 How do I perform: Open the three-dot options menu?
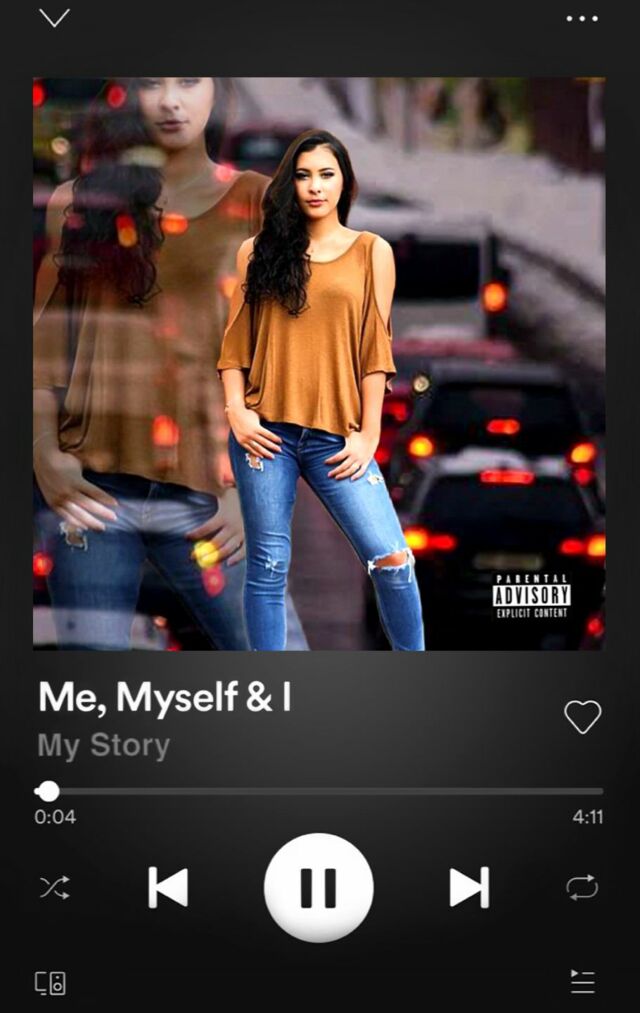(x=582, y=18)
